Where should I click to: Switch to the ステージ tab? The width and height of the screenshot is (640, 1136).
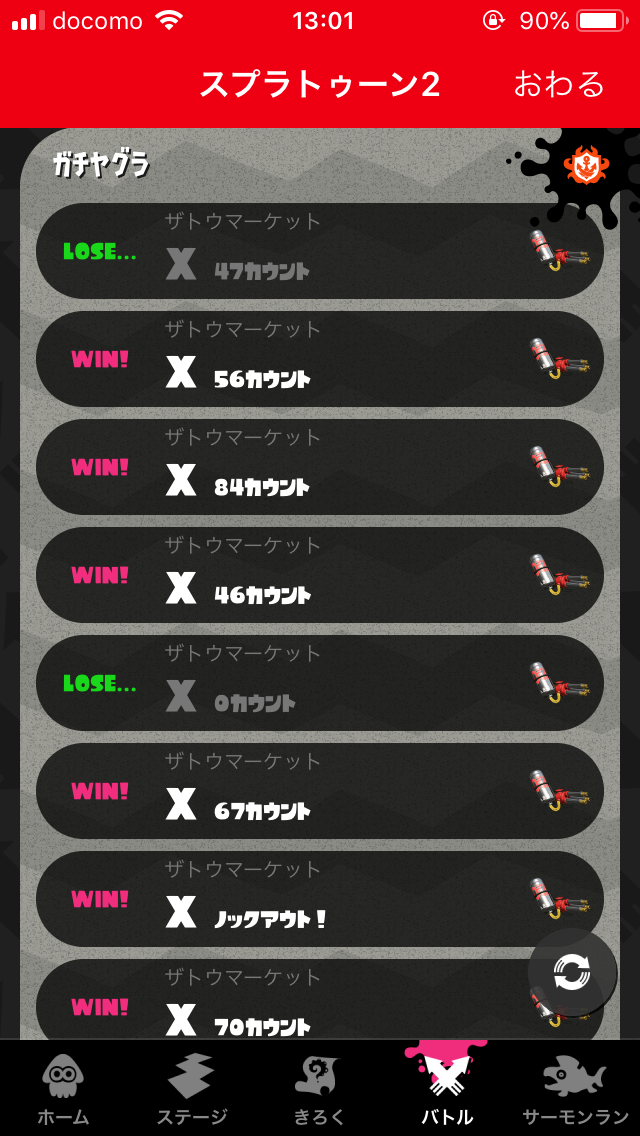pos(192,1090)
